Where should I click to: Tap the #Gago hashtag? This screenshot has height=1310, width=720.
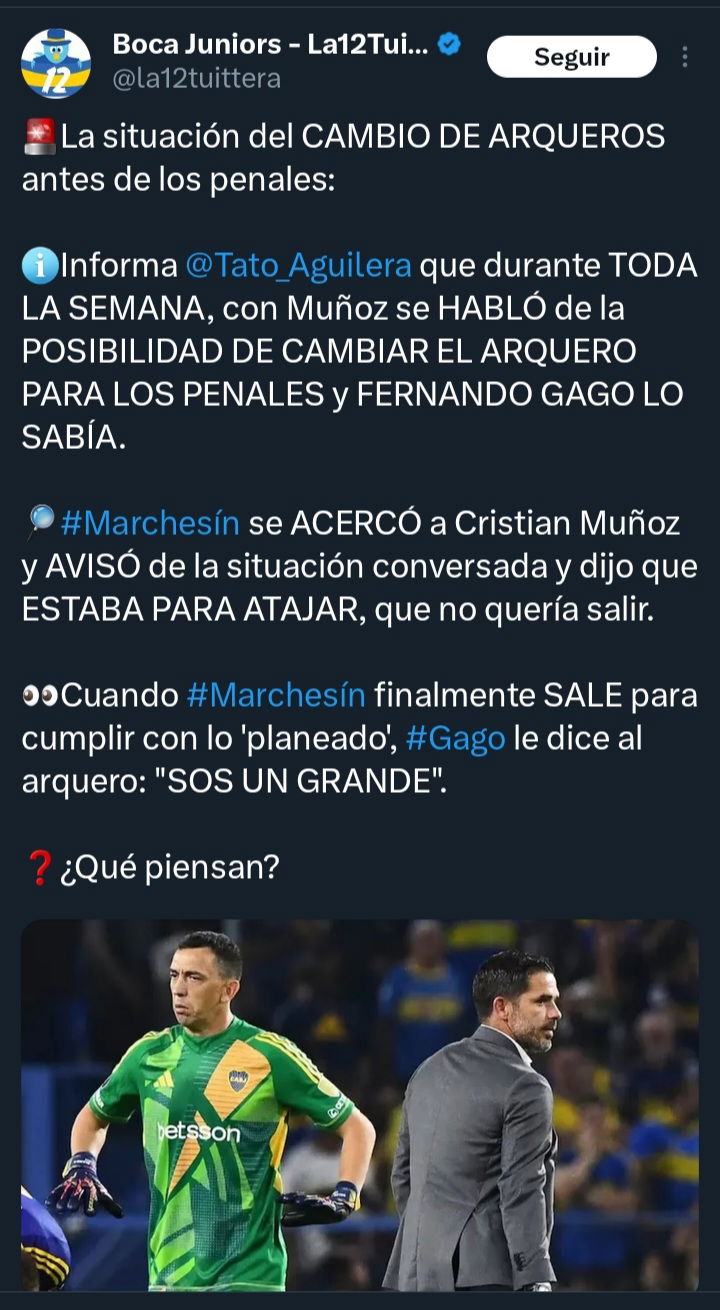[456, 739]
